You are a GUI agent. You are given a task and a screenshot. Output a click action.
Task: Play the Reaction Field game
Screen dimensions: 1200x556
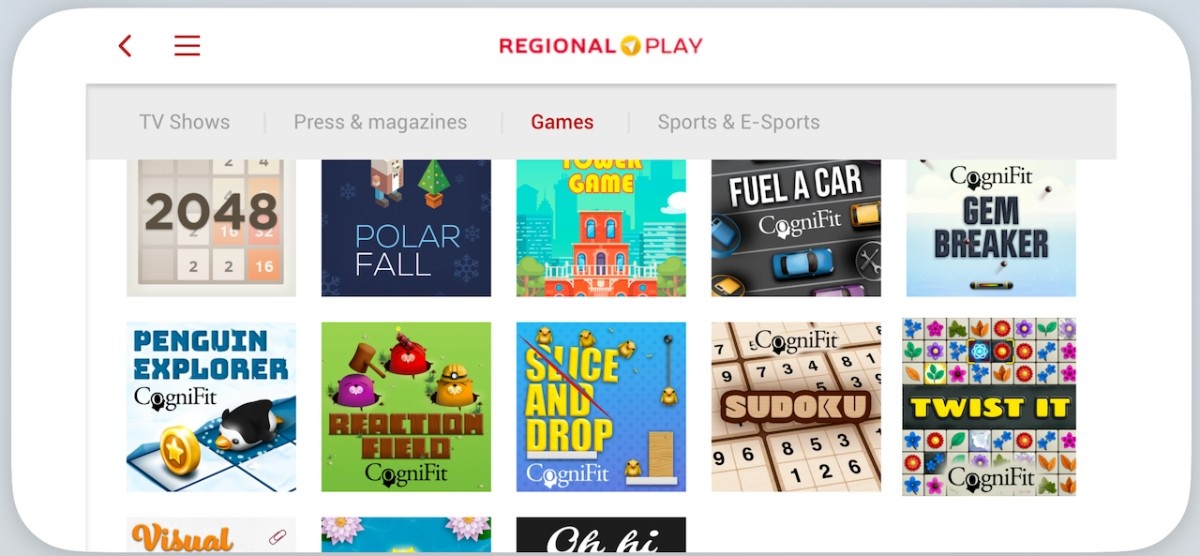point(406,406)
